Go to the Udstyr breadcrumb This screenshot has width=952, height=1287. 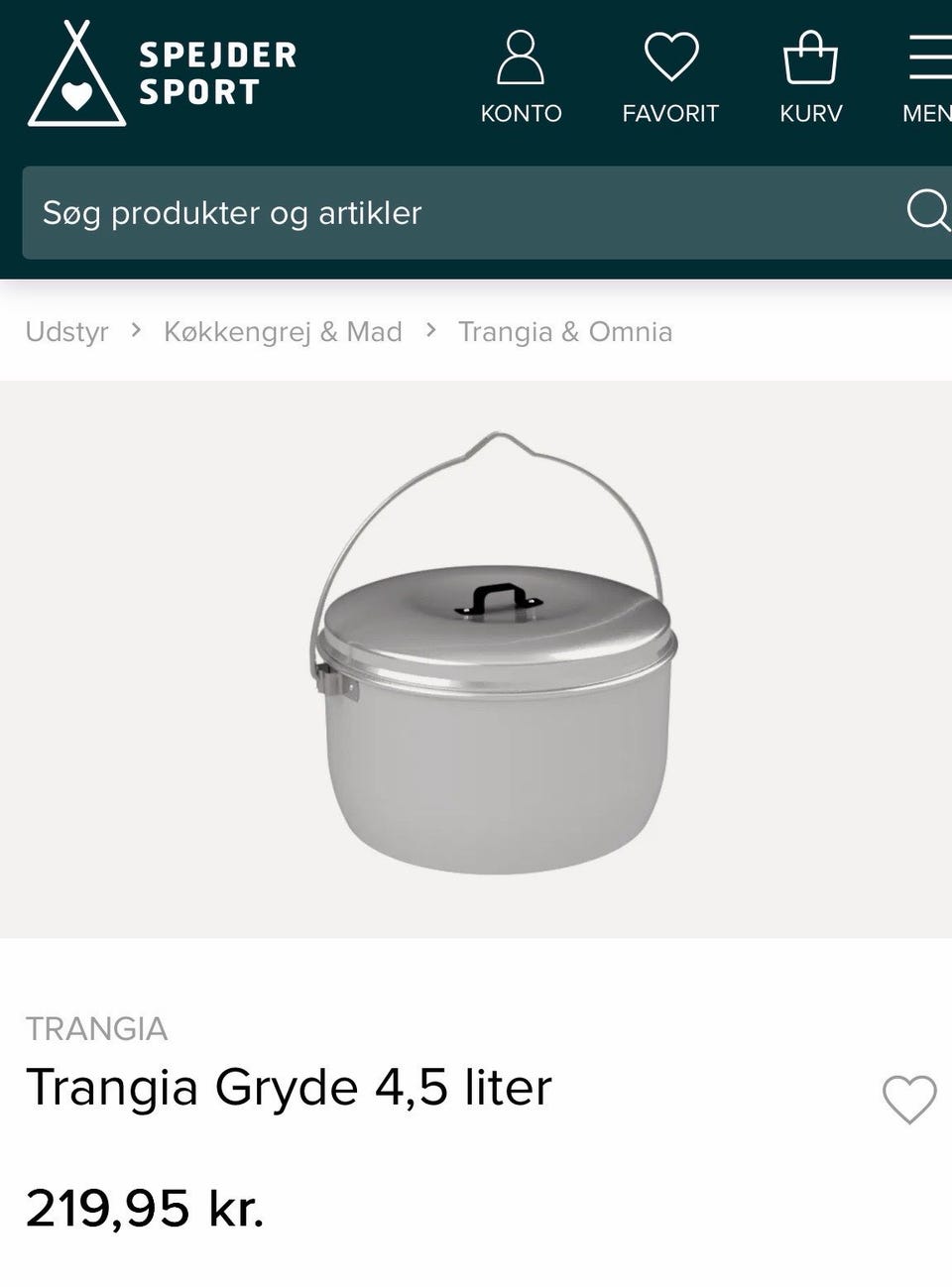pyautogui.click(x=66, y=332)
